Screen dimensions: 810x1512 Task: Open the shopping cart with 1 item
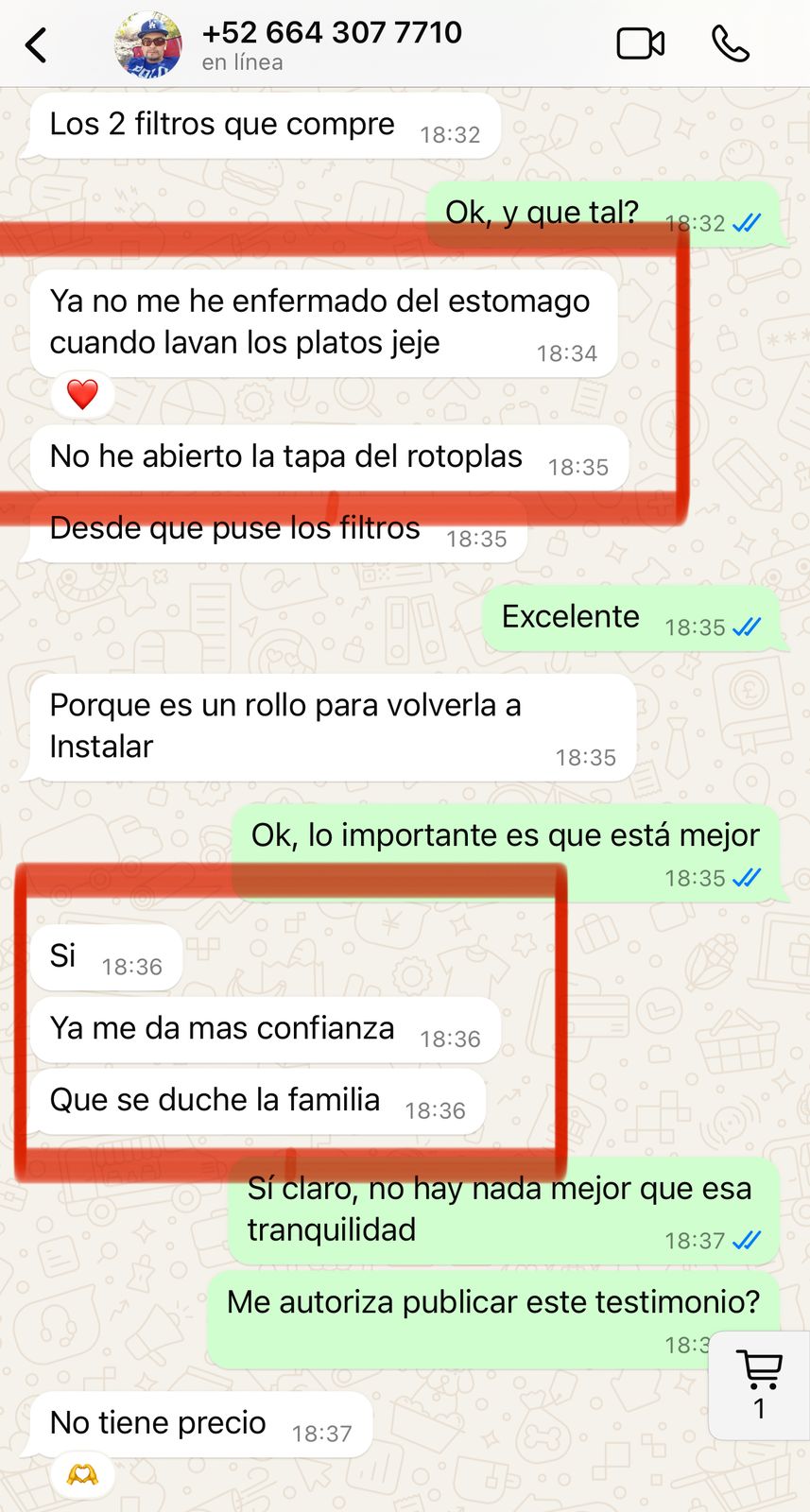coord(759,1384)
